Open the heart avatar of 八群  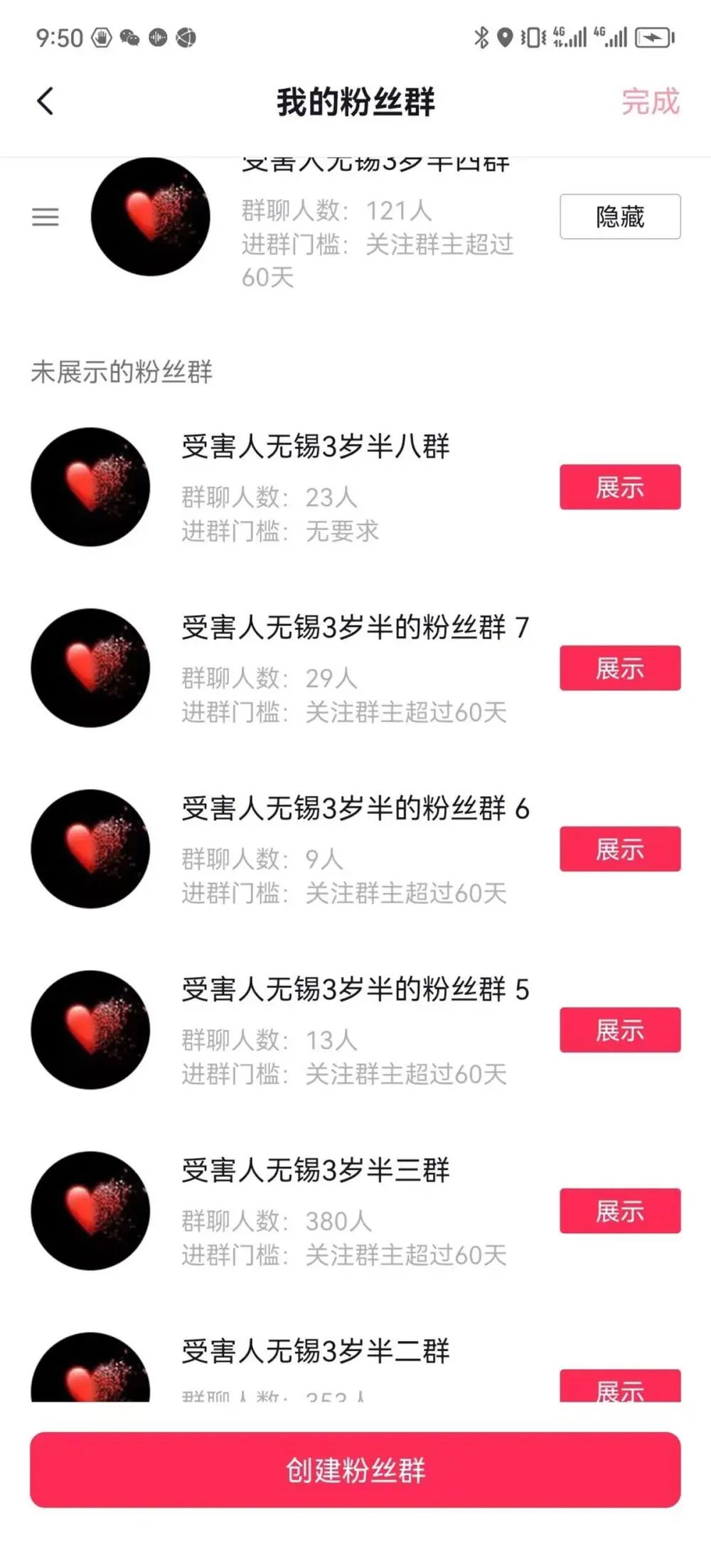(91, 488)
